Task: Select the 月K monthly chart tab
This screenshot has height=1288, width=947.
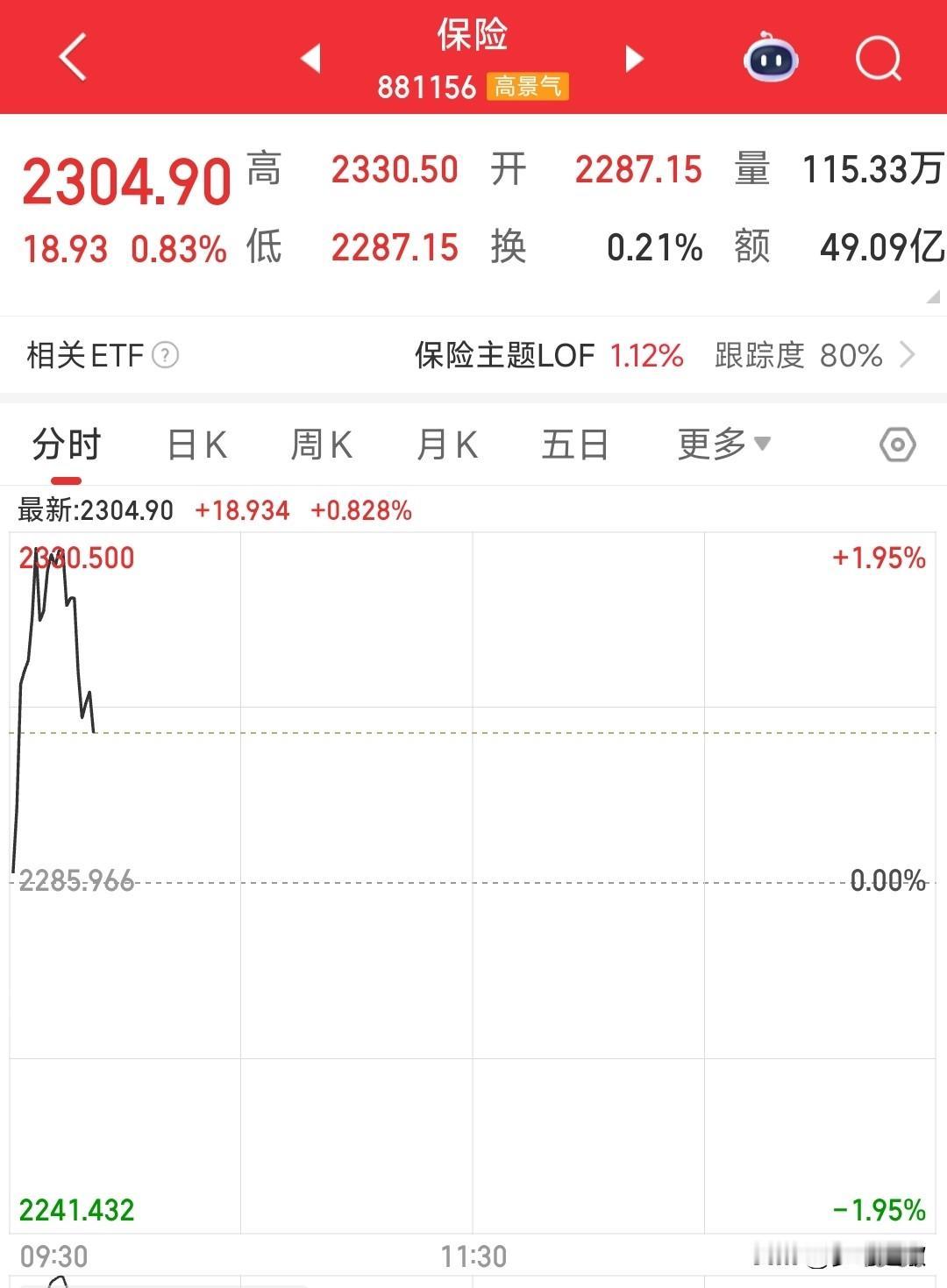Action: [446, 445]
